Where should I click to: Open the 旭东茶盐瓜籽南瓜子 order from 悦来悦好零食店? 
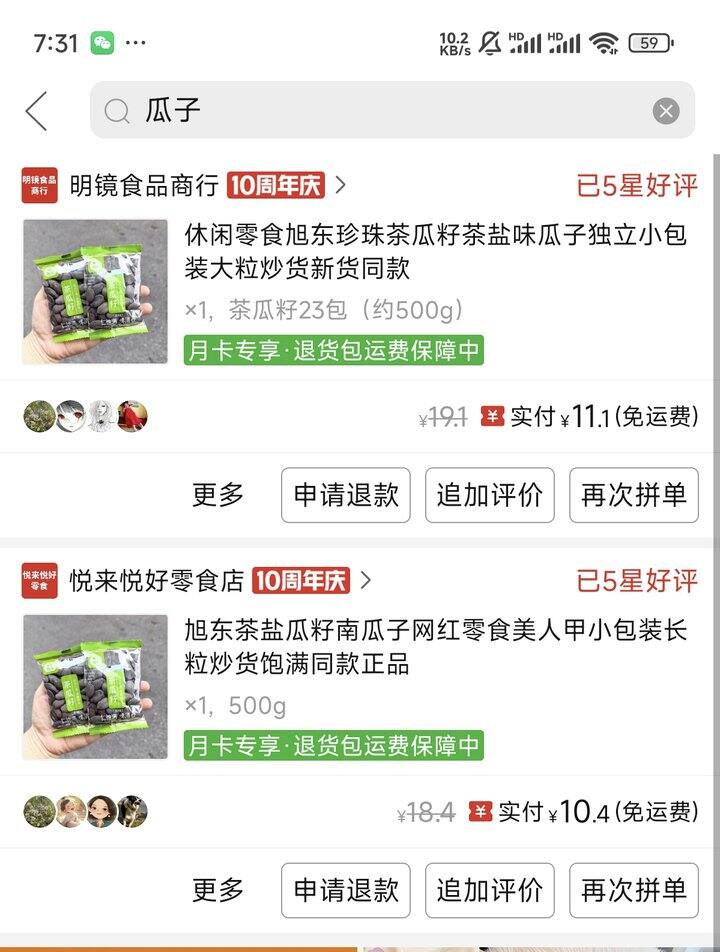(x=436, y=647)
